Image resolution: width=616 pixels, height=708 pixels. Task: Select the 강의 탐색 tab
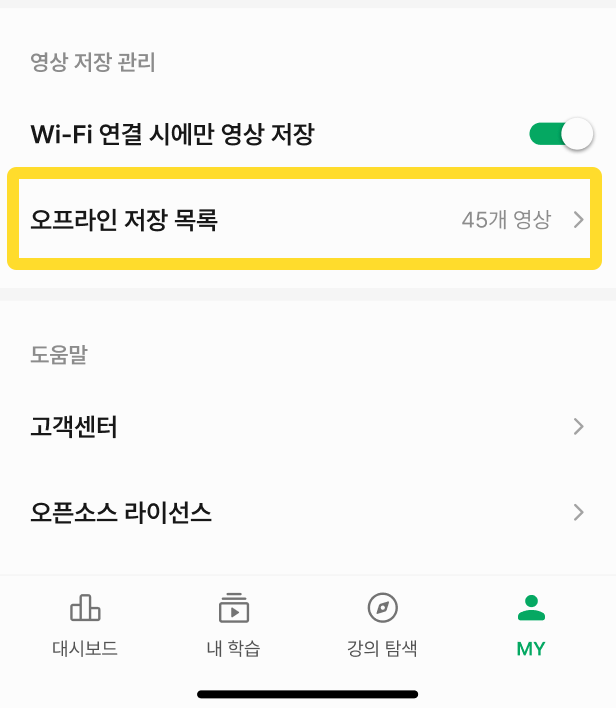click(x=382, y=625)
